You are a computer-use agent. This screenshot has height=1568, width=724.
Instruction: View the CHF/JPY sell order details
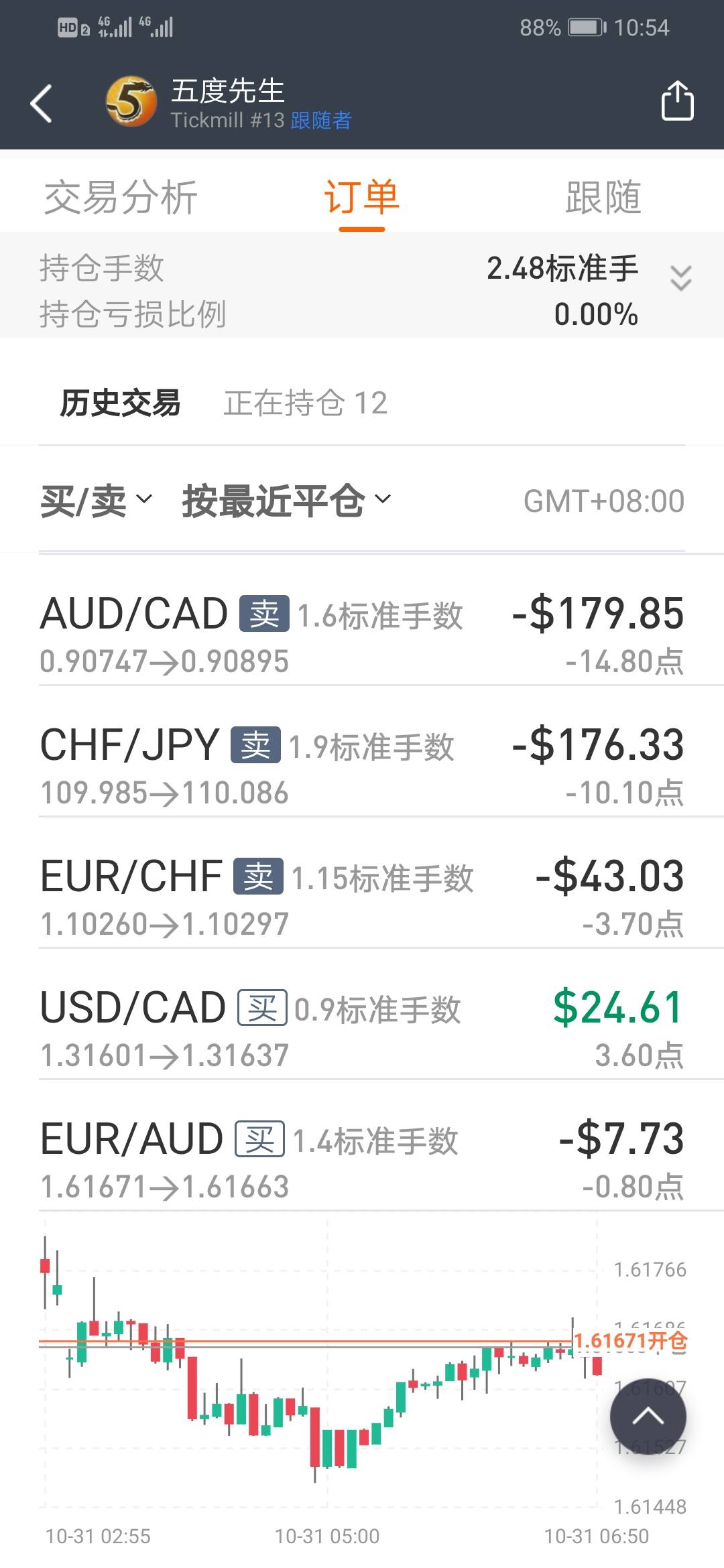[362, 765]
